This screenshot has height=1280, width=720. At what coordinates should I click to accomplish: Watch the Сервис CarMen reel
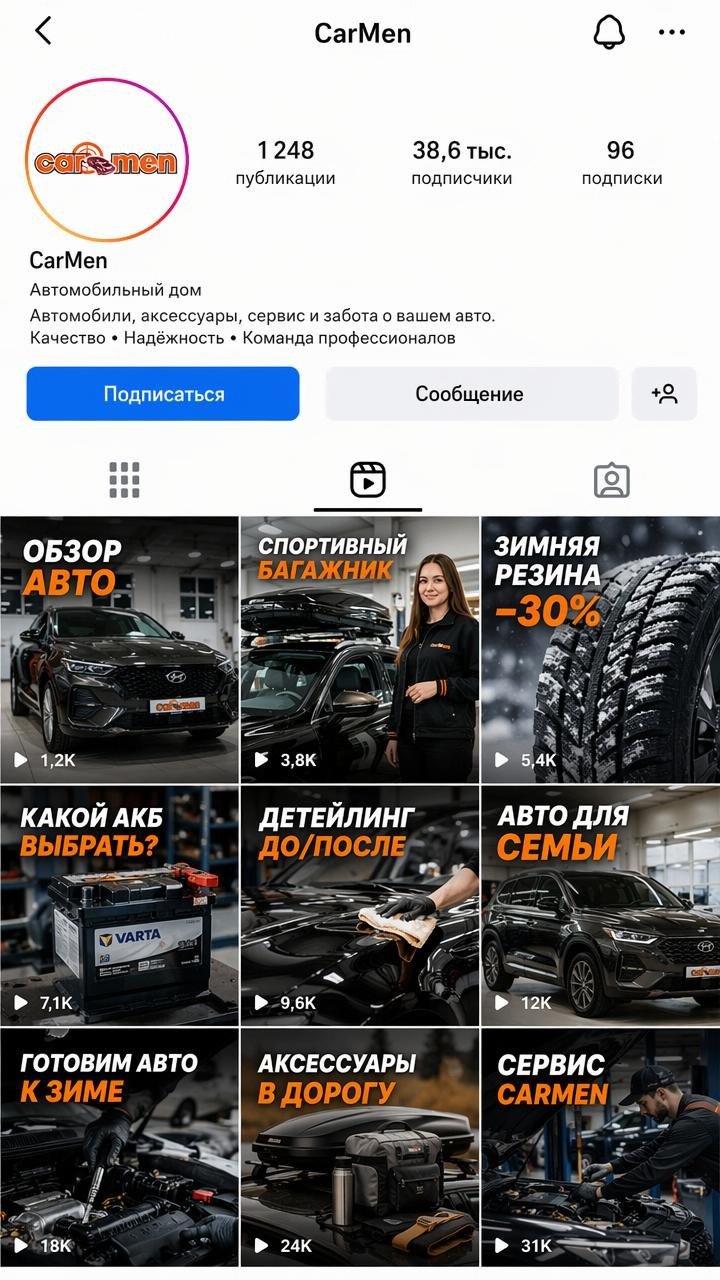[x=601, y=1148]
